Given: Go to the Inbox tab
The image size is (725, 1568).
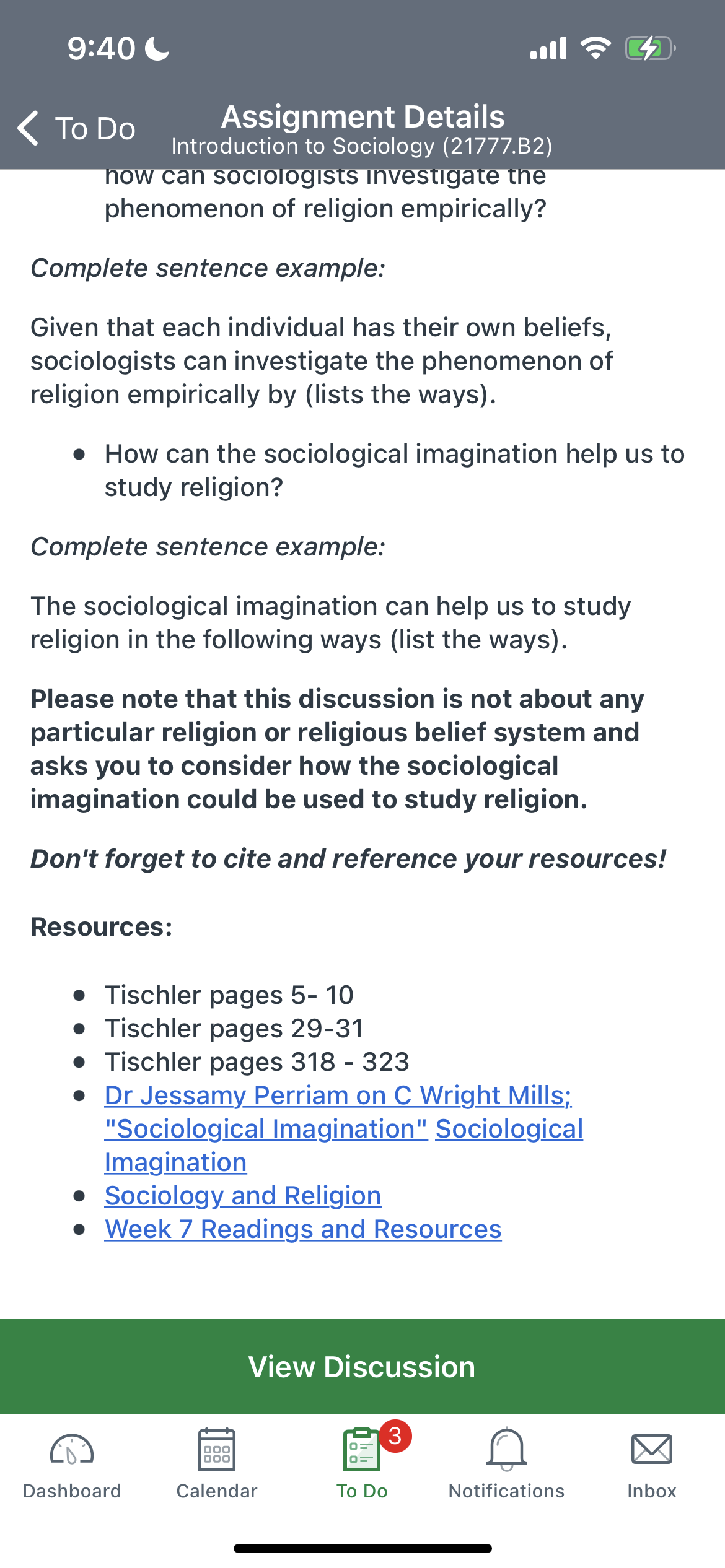Looking at the screenshot, I should [x=652, y=1464].
